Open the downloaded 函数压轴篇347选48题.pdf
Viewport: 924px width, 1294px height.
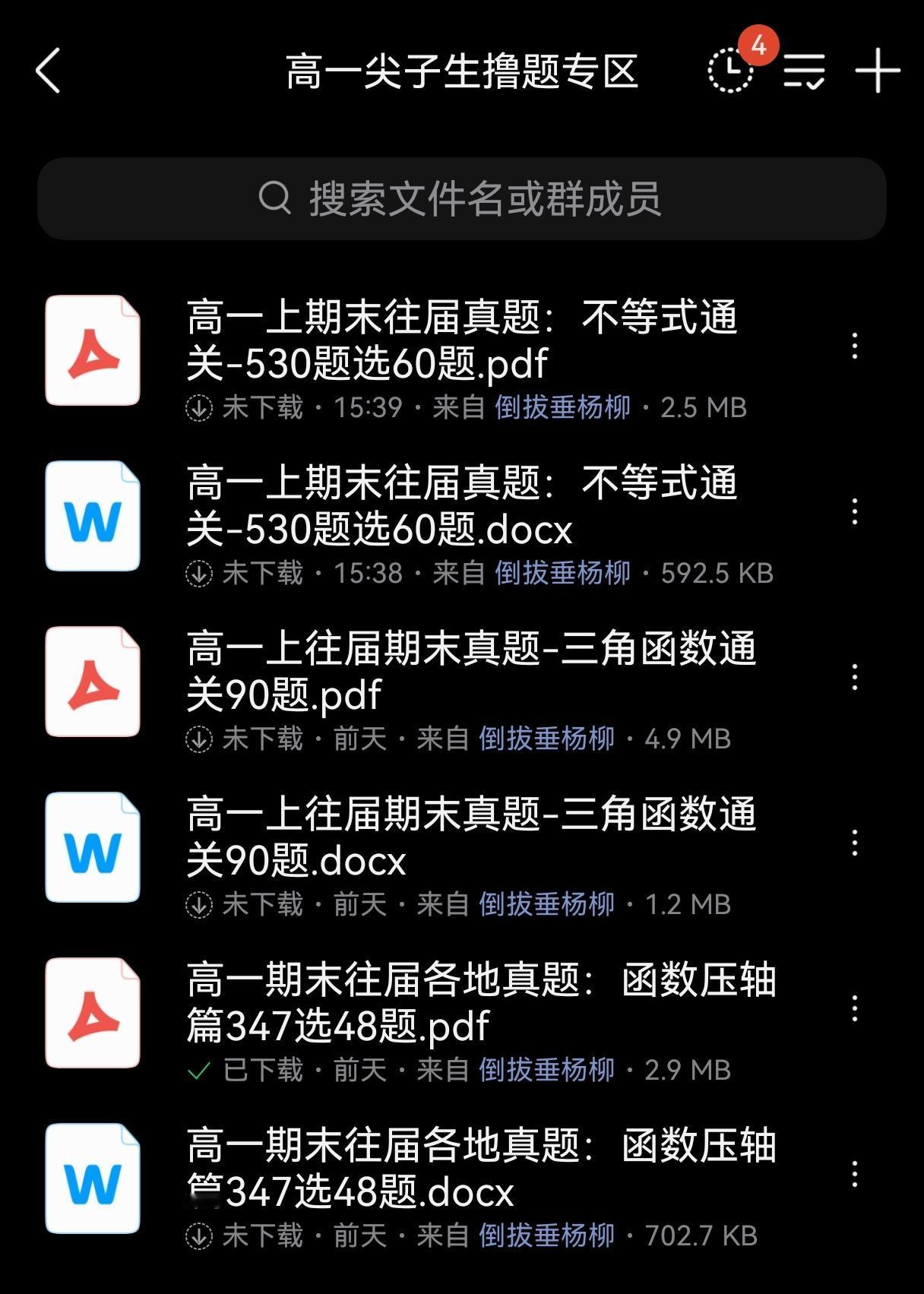480,1003
